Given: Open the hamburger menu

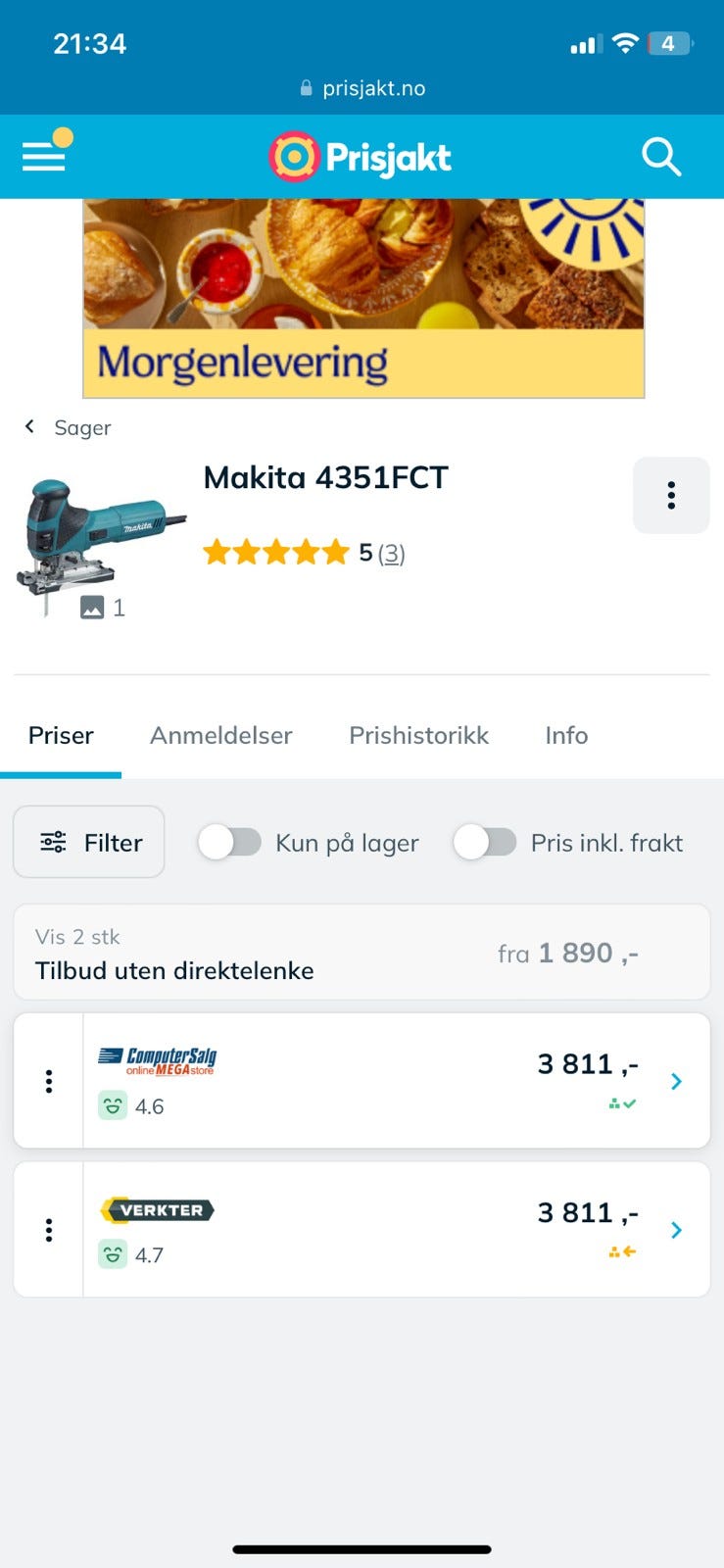Looking at the screenshot, I should pyautogui.click(x=44, y=156).
